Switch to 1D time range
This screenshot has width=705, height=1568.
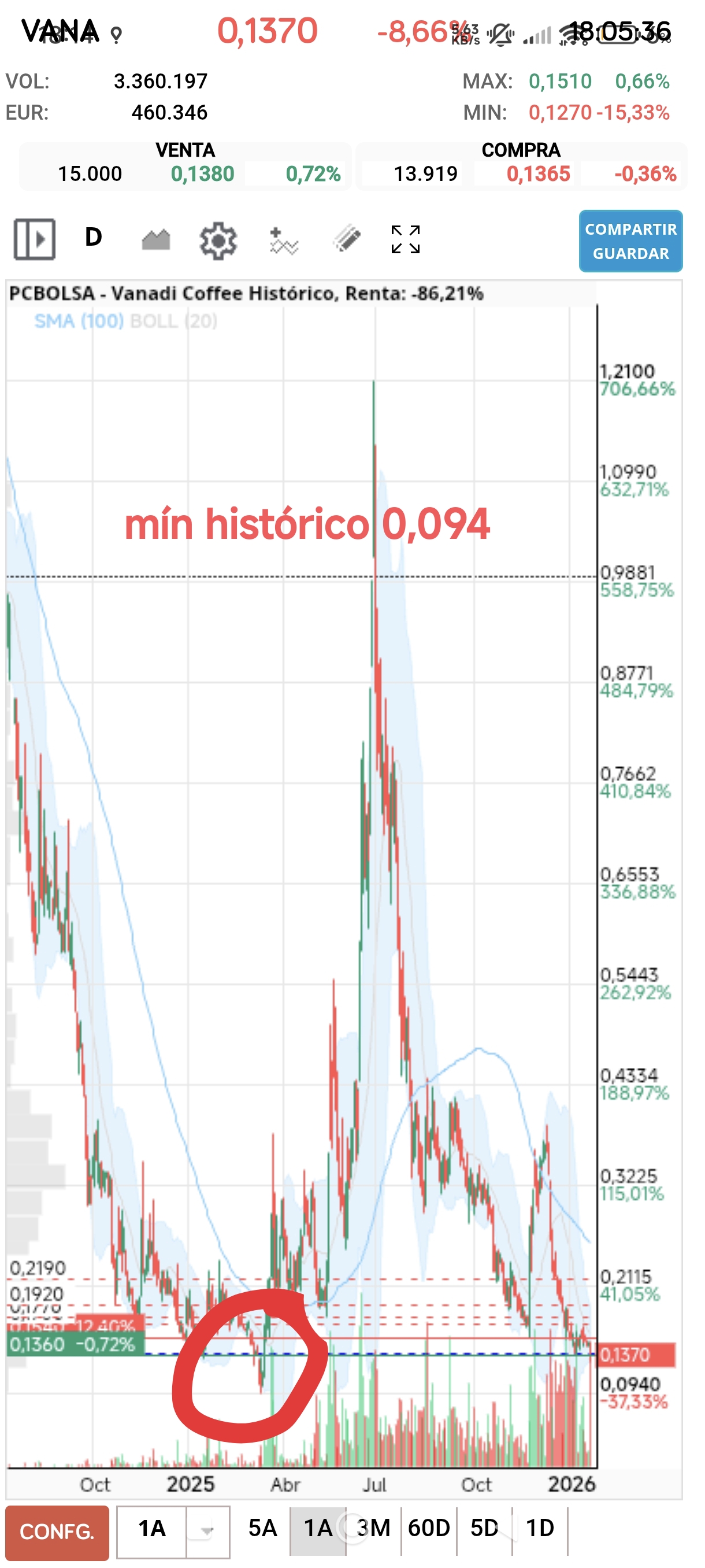point(540,1528)
